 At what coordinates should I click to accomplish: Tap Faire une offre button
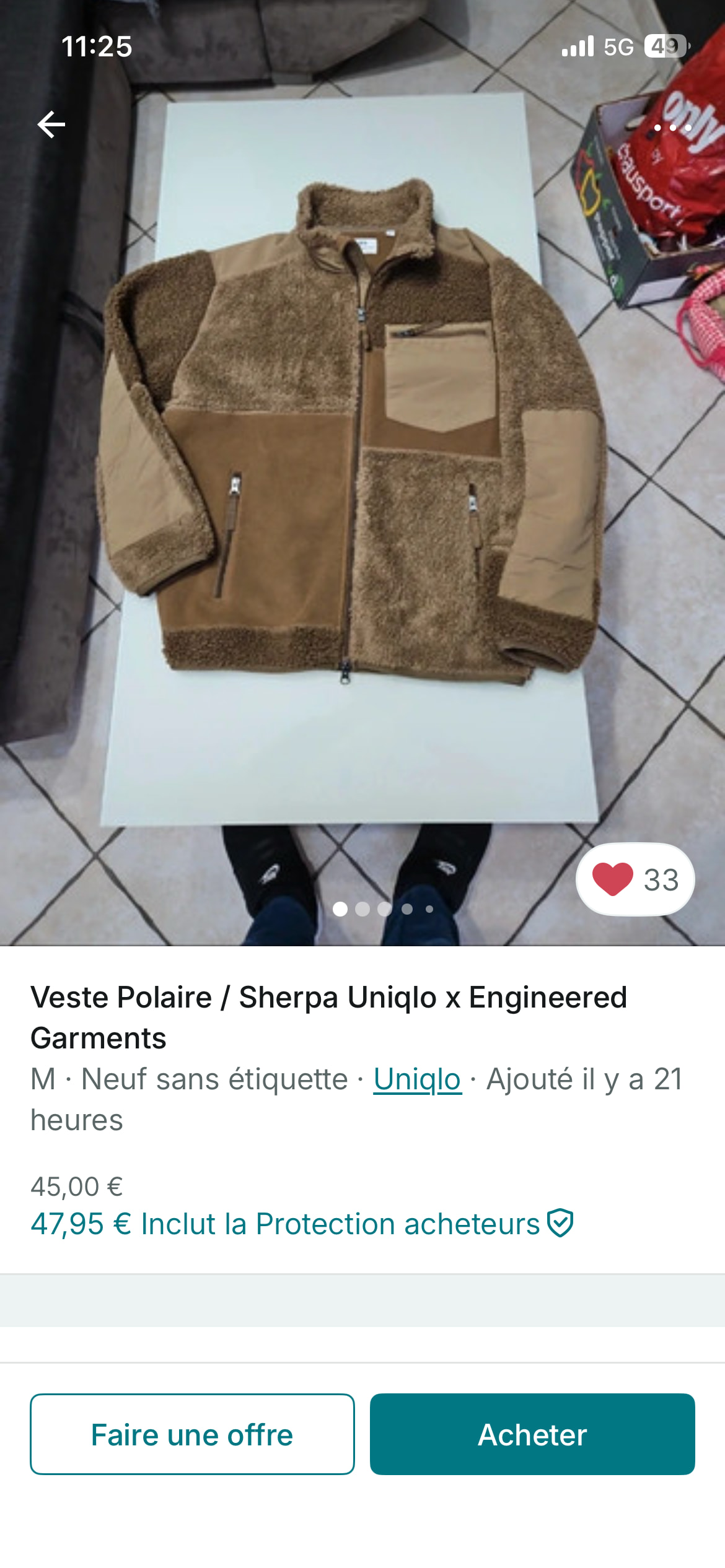192,1434
